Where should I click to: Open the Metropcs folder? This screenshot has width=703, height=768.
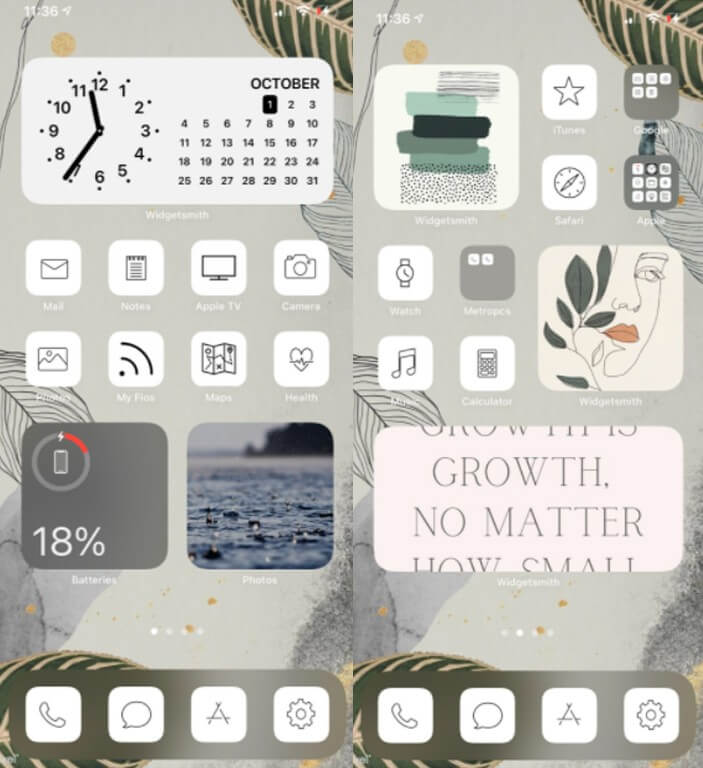tap(487, 273)
